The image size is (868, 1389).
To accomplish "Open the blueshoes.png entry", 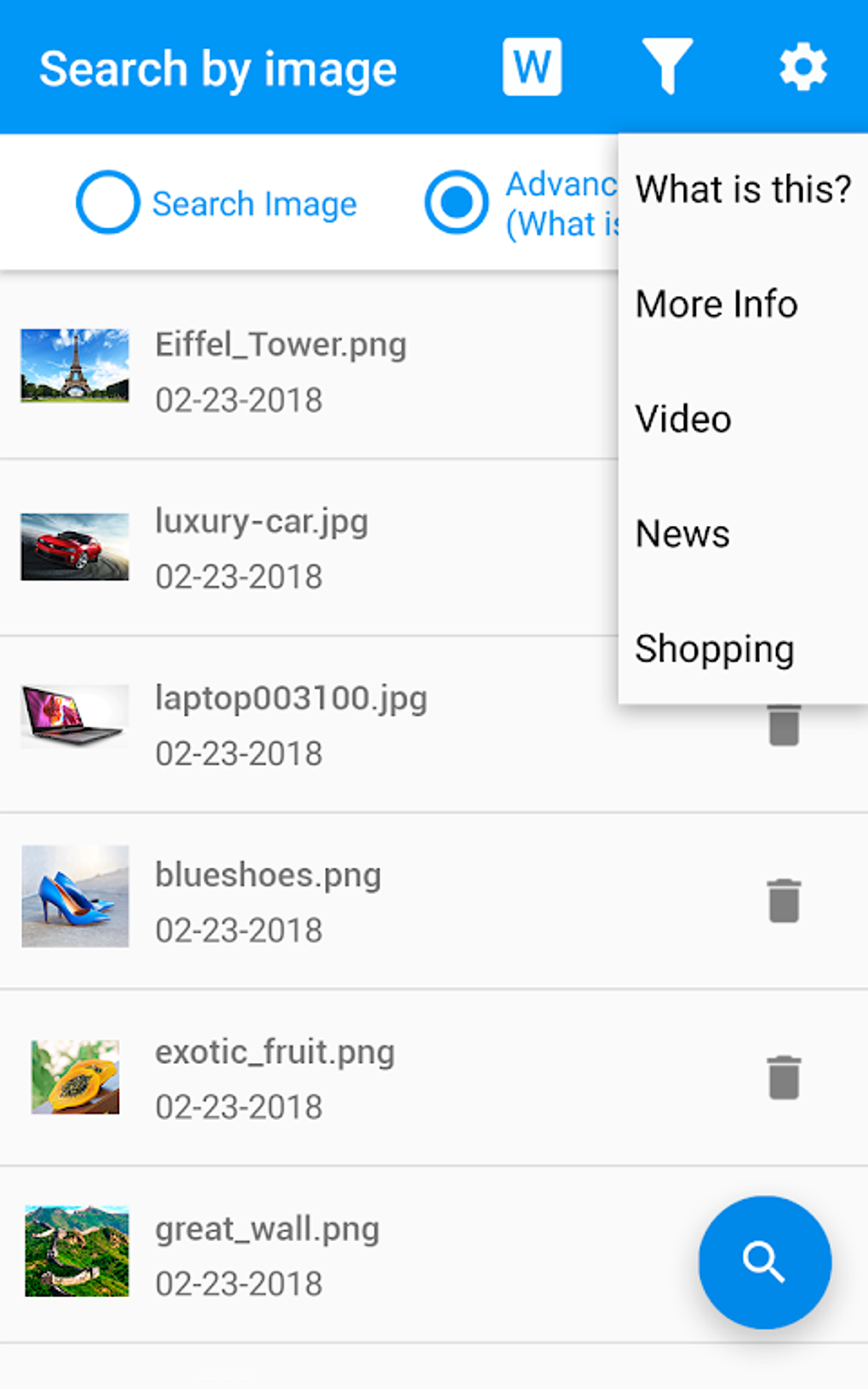I will (268, 901).
